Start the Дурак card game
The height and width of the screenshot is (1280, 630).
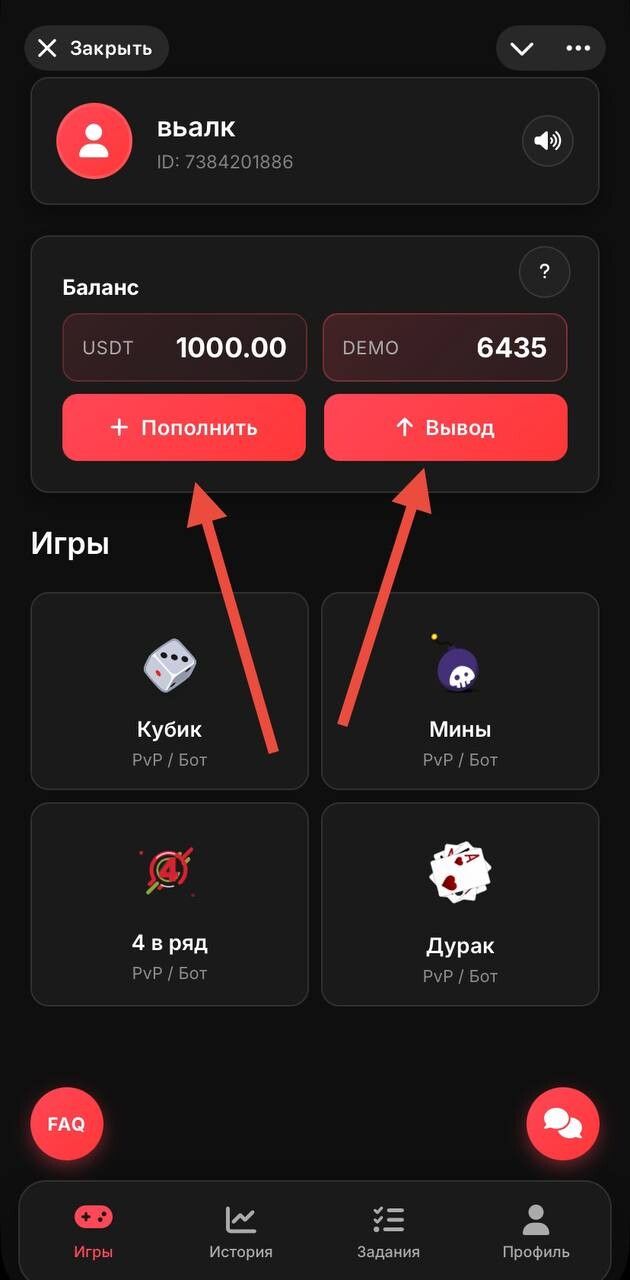(460, 904)
